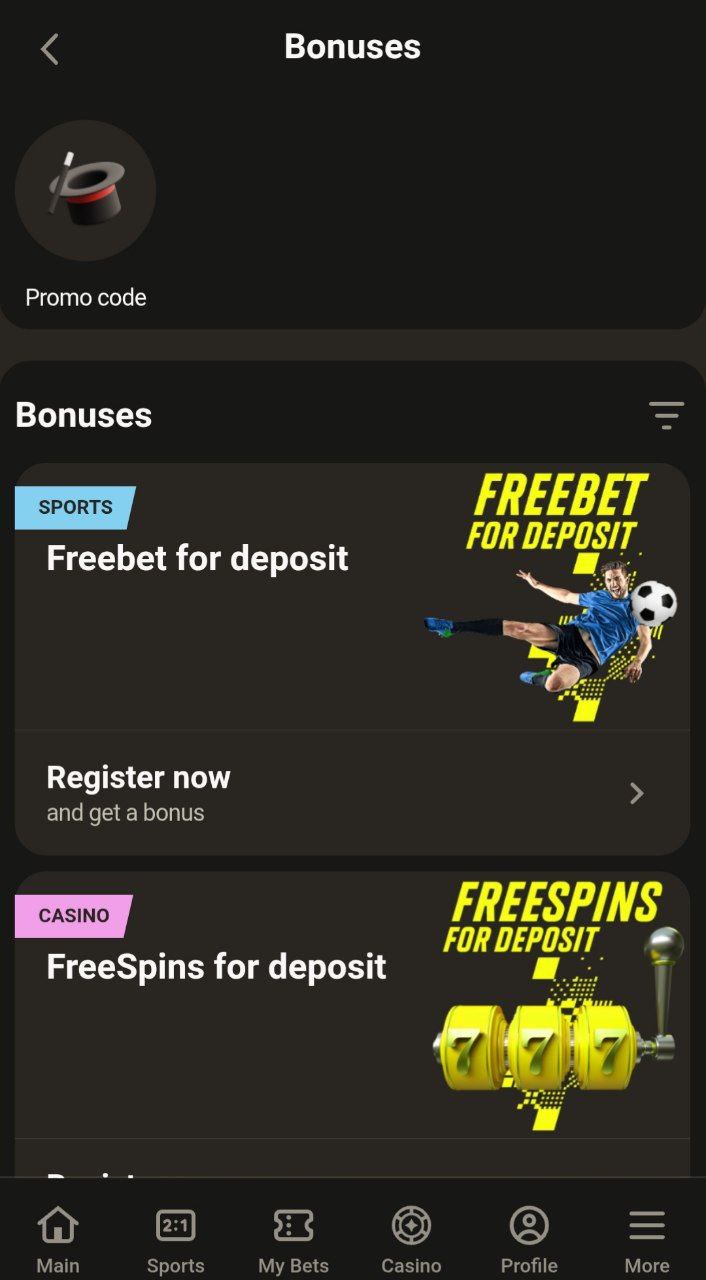Open the FreeSpins for deposit card
706x1280 pixels.
click(352, 1005)
